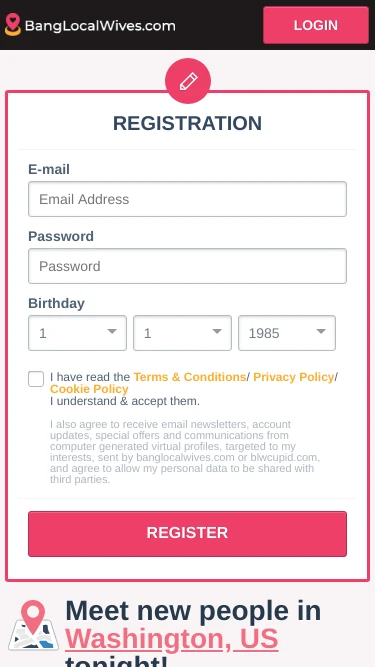The height and width of the screenshot is (667, 375).
Task: Focus the Email Address field
Action: click(188, 199)
